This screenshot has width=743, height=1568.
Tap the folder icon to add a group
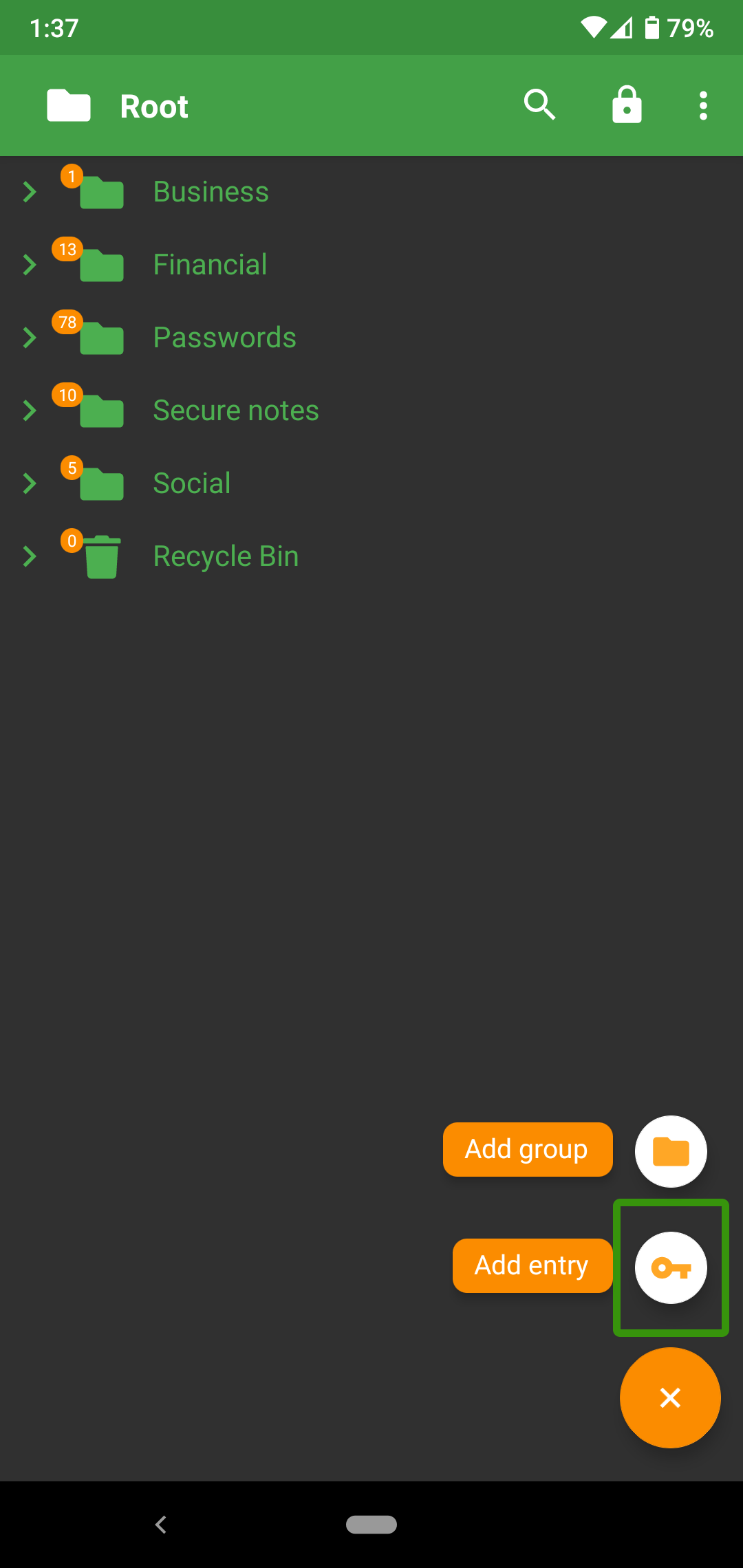pyautogui.click(x=671, y=1150)
